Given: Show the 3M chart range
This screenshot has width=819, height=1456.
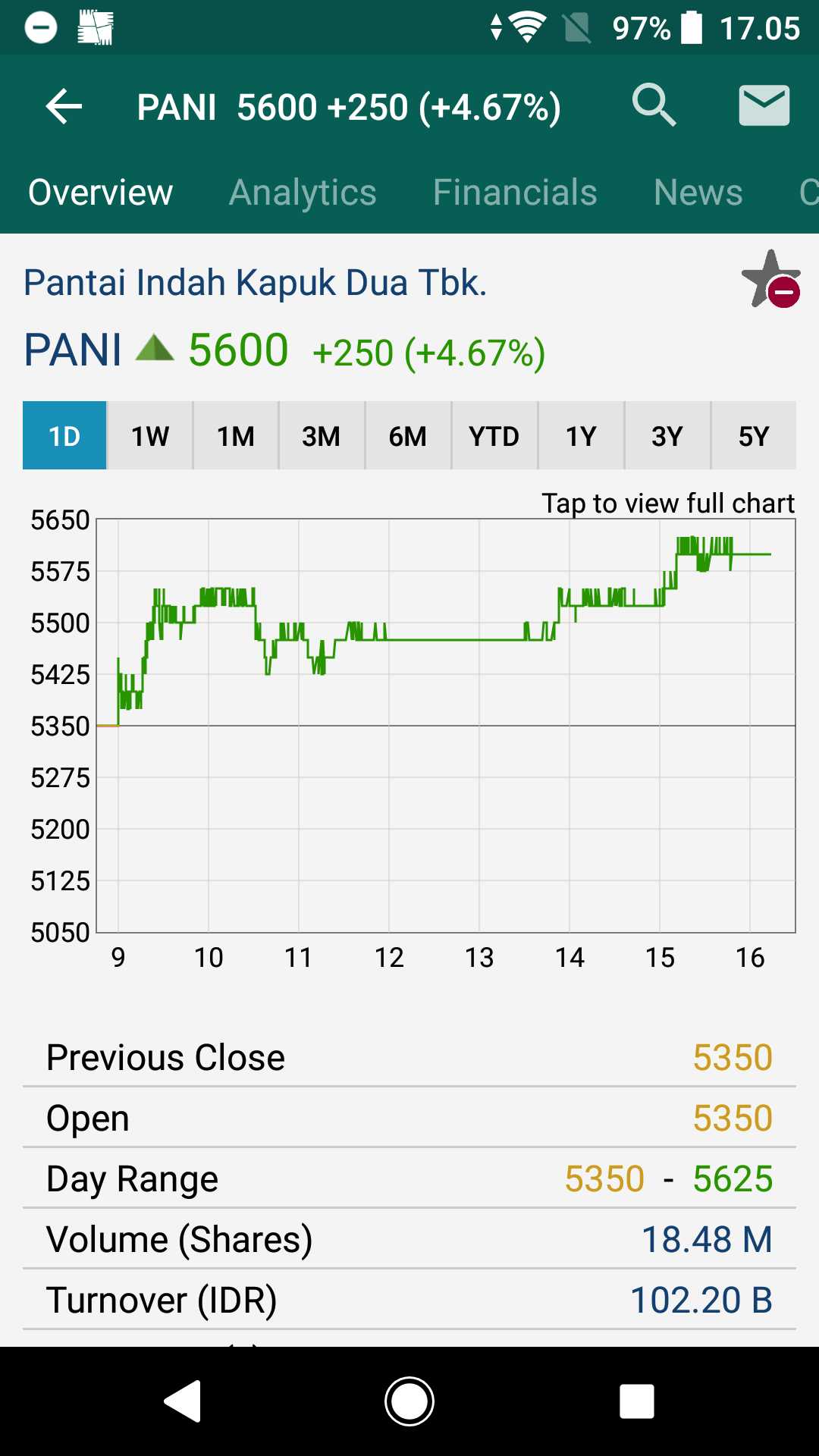Looking at the screenshot, I should tap(322, 436).
